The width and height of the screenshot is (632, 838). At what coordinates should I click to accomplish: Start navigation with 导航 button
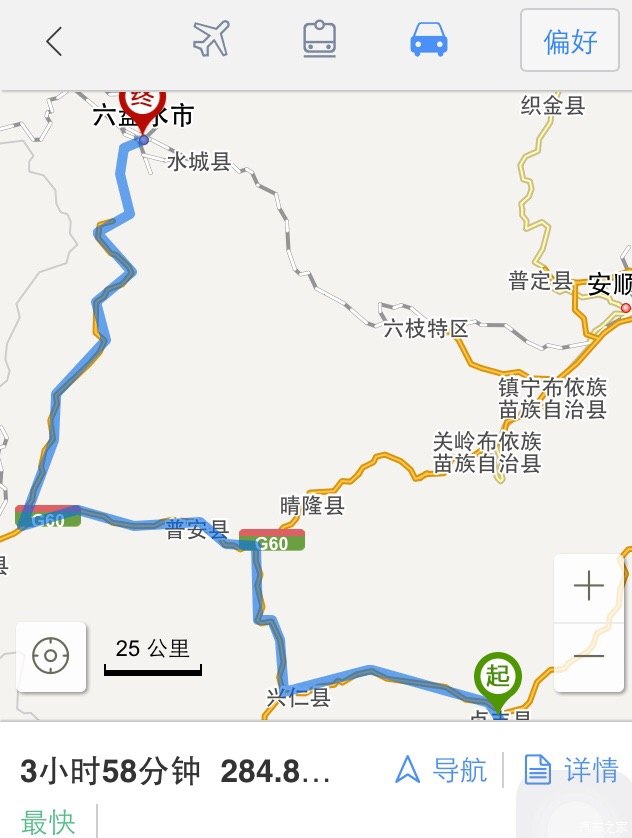click(441, 770)
